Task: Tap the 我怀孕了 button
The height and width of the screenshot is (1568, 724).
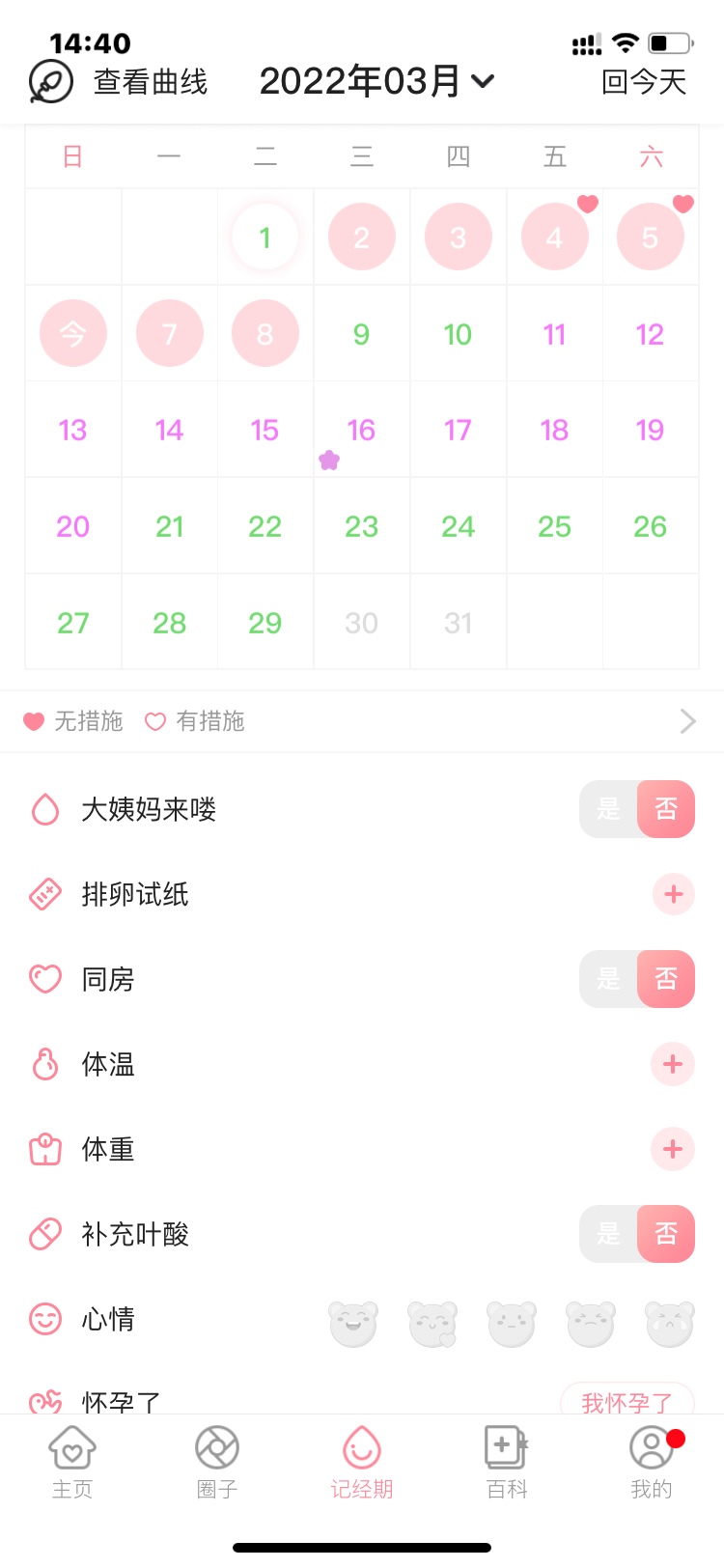Action: point(627,1400)
